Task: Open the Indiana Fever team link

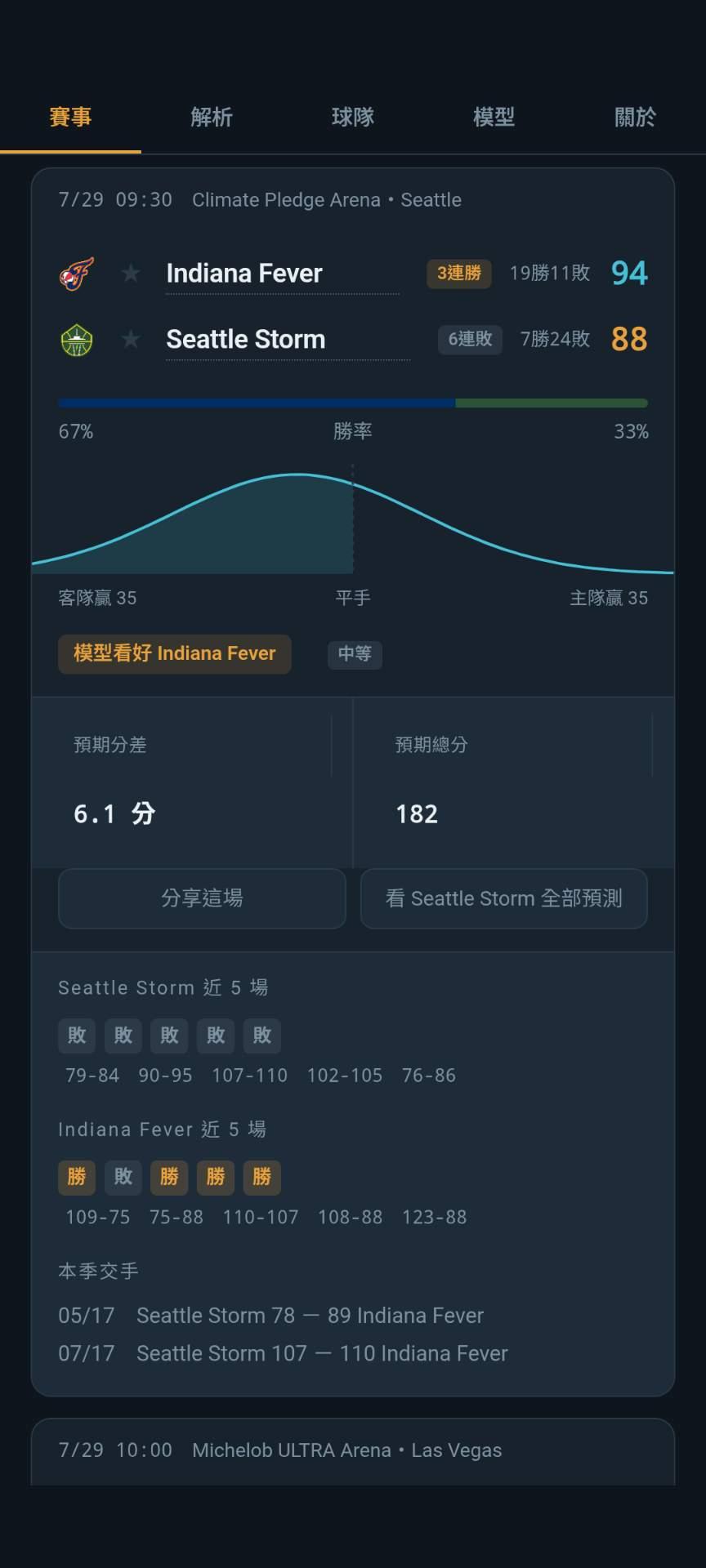Action: [x=244, y=273]
